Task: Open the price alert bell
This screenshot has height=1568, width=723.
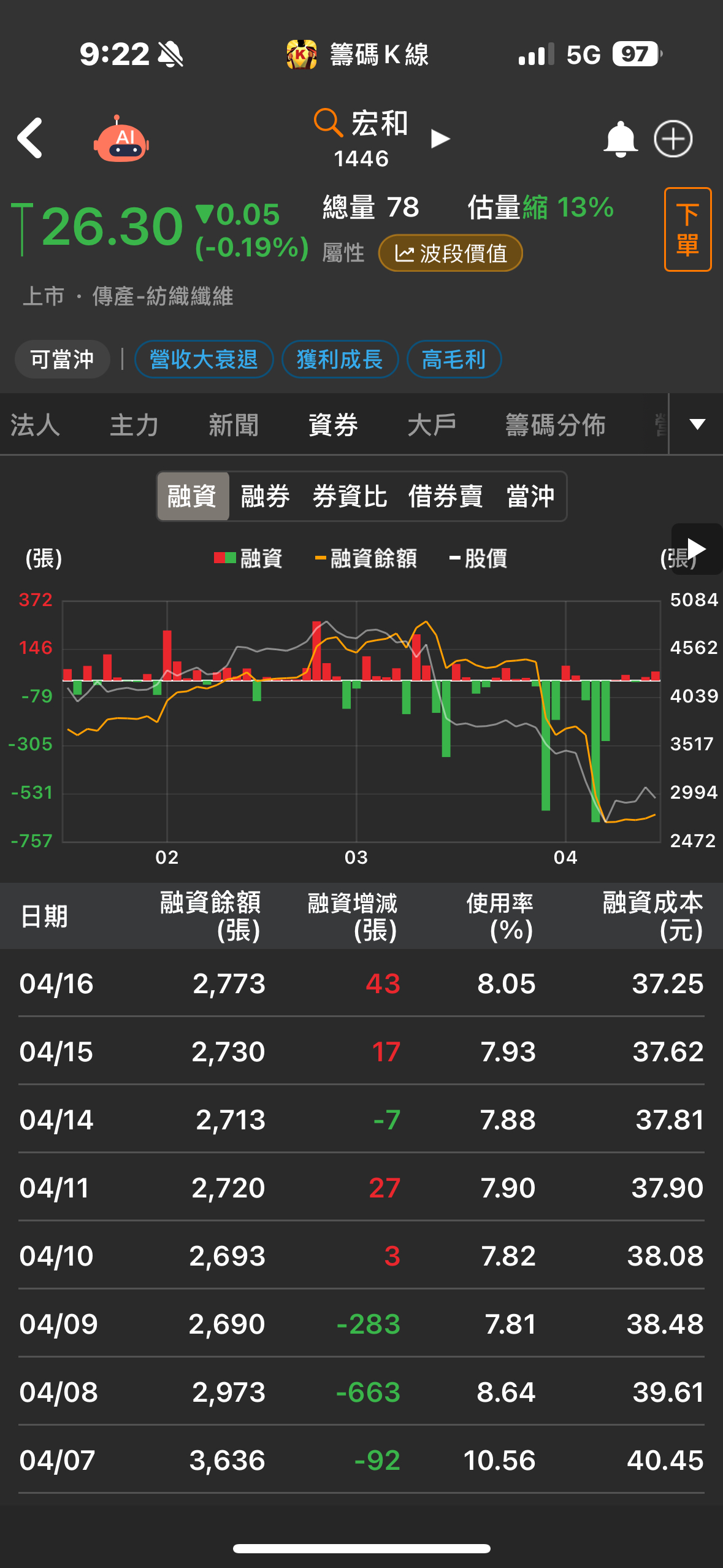Action: point(620,139)
